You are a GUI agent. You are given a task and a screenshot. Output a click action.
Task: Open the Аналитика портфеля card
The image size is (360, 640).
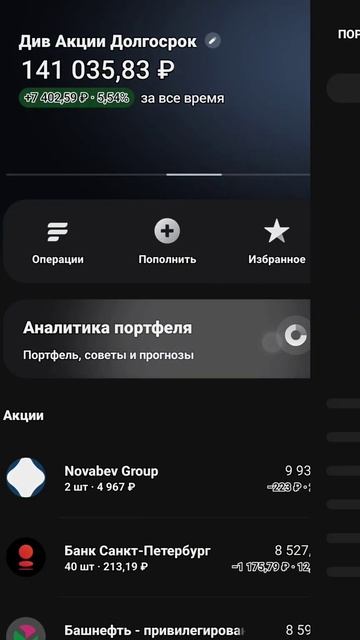157,339
